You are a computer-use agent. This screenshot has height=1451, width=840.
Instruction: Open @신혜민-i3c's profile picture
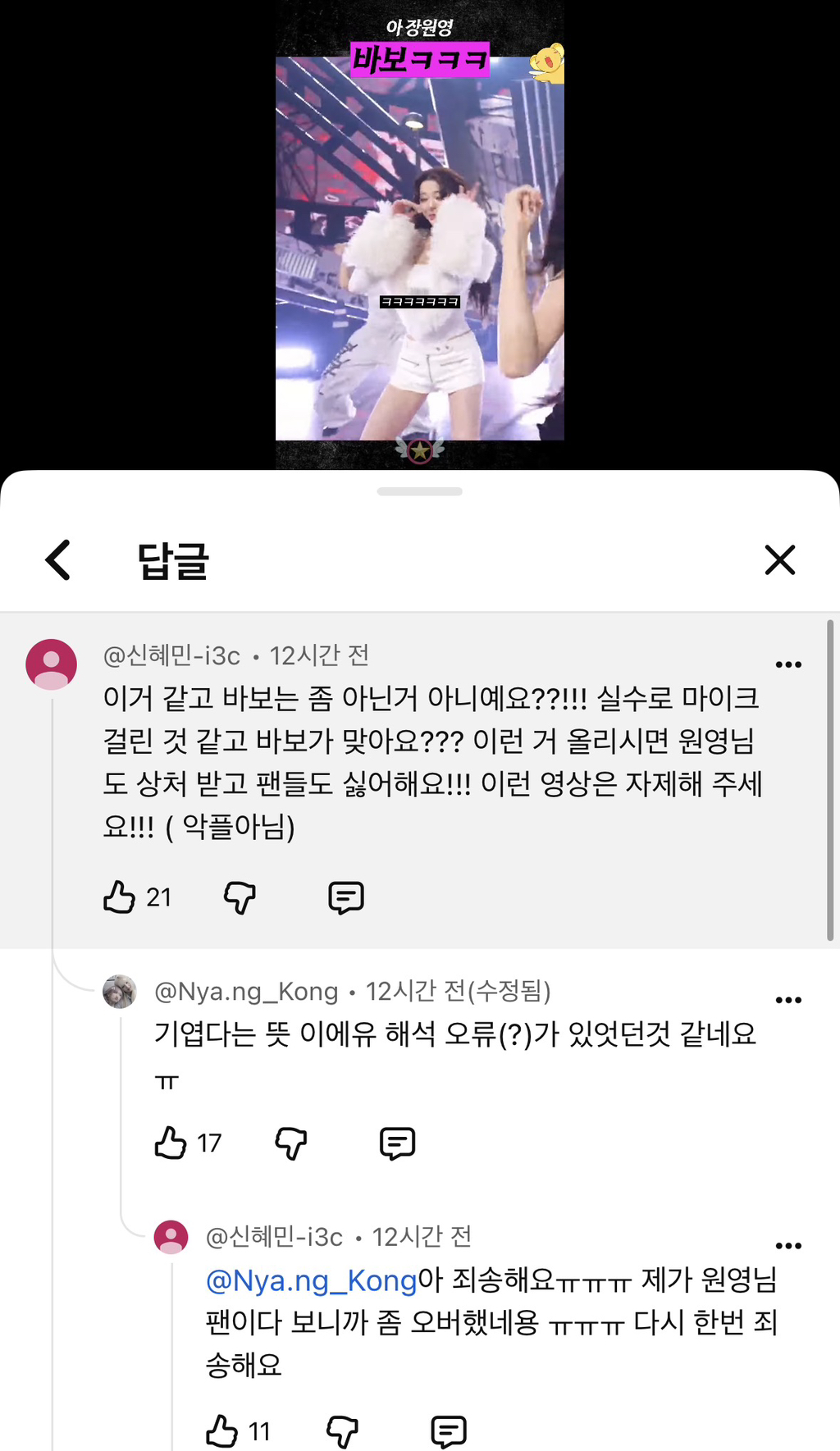(52, 663)
